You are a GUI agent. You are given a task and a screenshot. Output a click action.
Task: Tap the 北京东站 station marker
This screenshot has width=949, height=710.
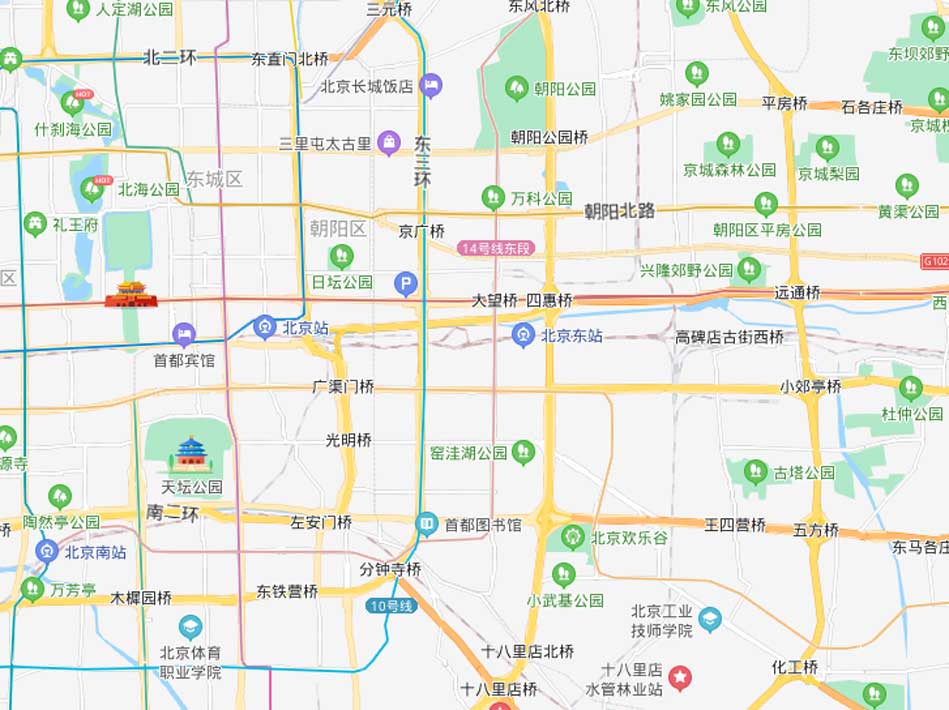(x=523, y=335)
